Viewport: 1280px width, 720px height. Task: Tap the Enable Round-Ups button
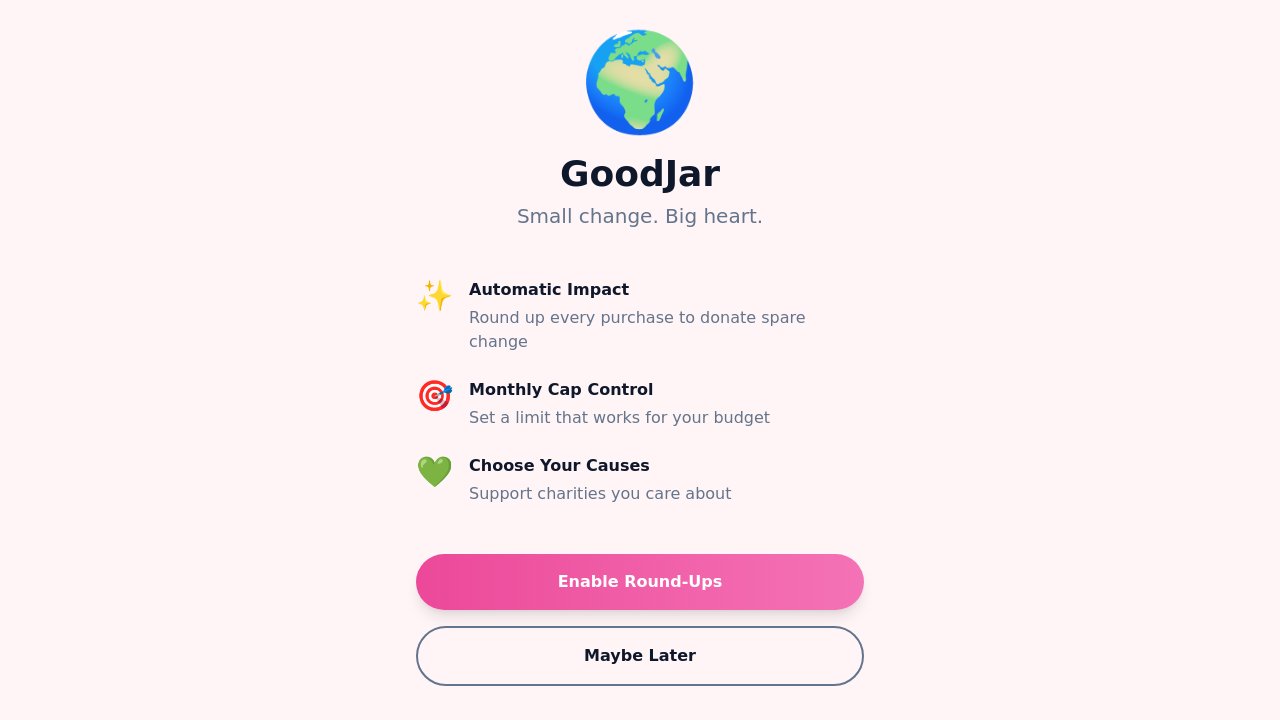point(640,582)
